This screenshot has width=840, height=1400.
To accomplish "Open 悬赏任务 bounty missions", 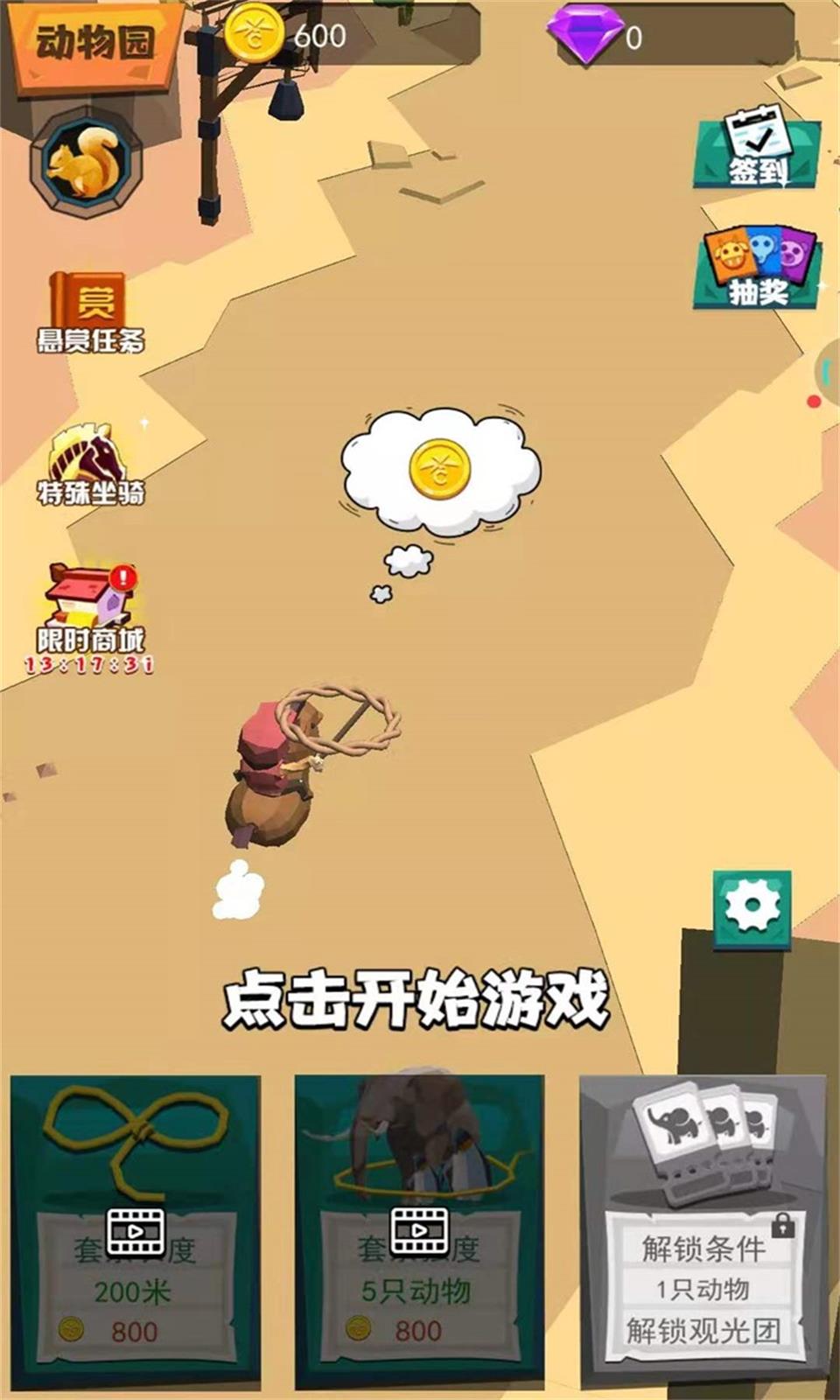I will pos(91,312).
